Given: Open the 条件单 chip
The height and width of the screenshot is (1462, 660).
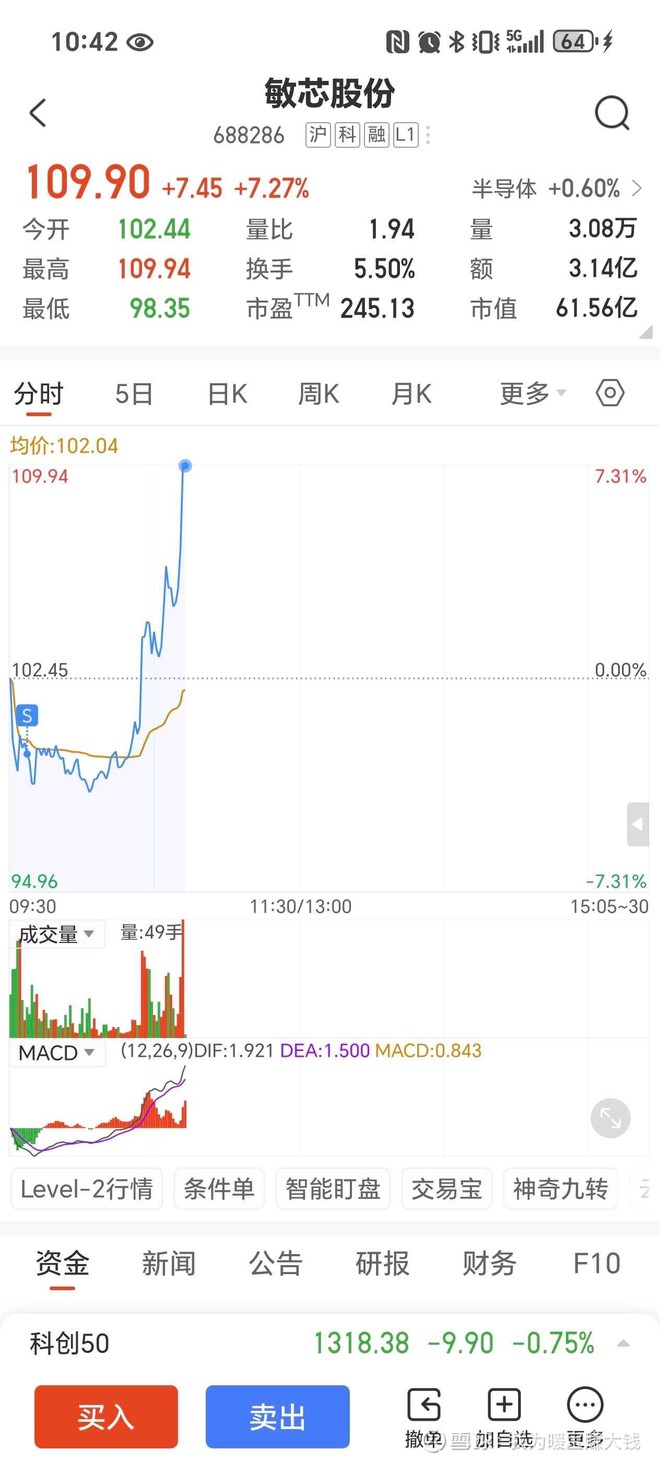Looking at the screenshot, I should tap(219, 1189).
